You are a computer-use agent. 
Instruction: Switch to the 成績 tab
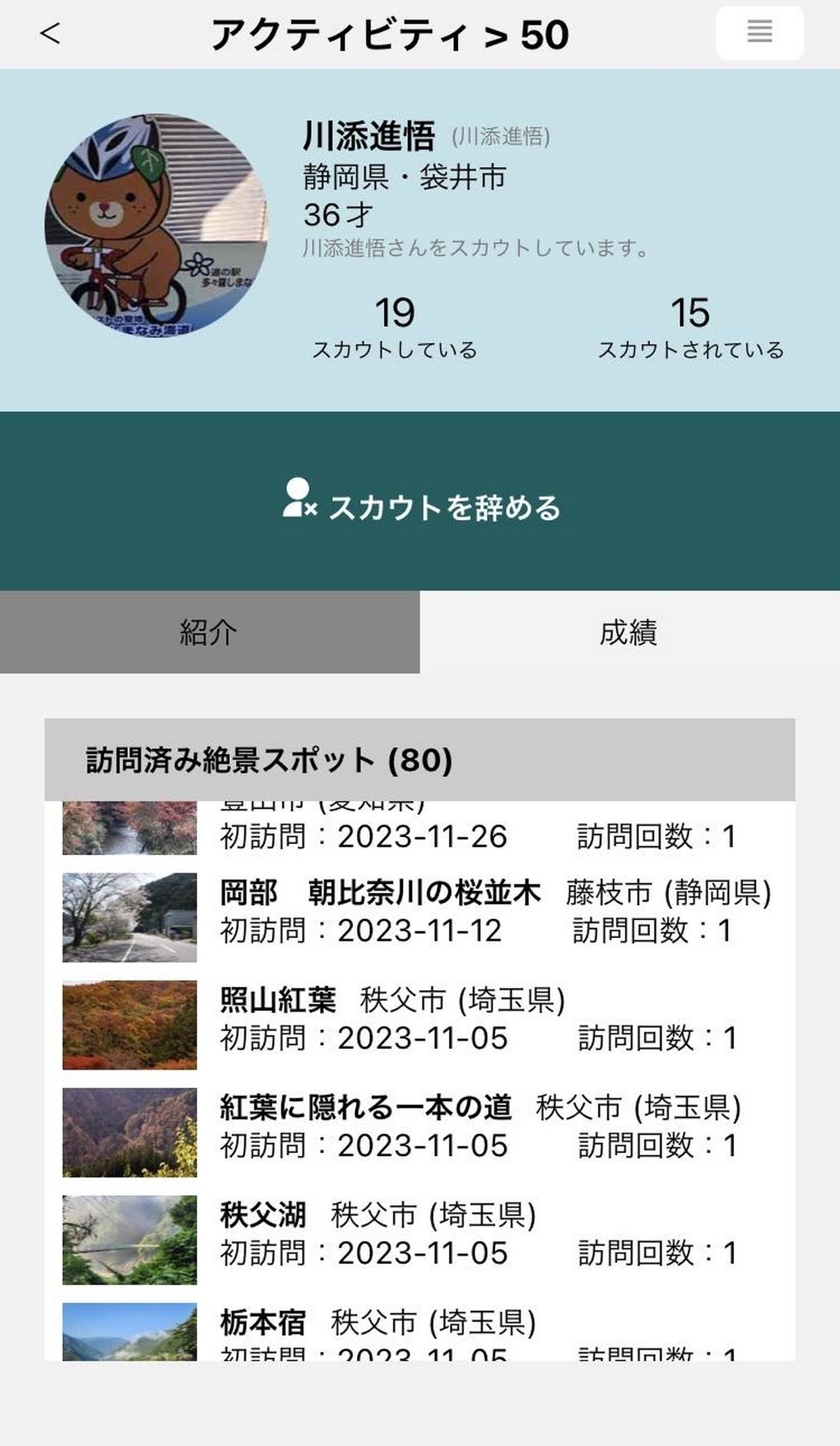click(629, 632)
